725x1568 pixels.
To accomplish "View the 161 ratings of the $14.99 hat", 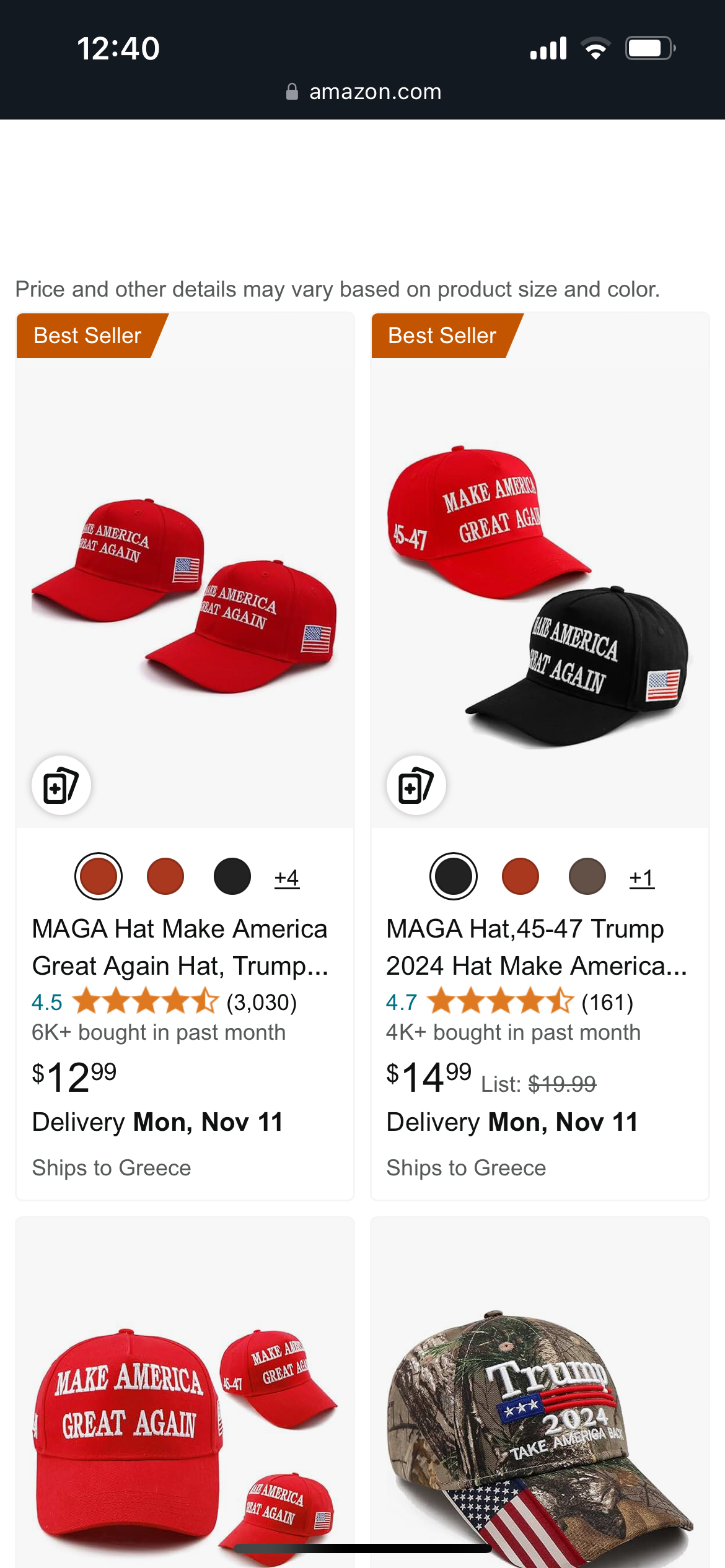I will tap(607, 1002).
